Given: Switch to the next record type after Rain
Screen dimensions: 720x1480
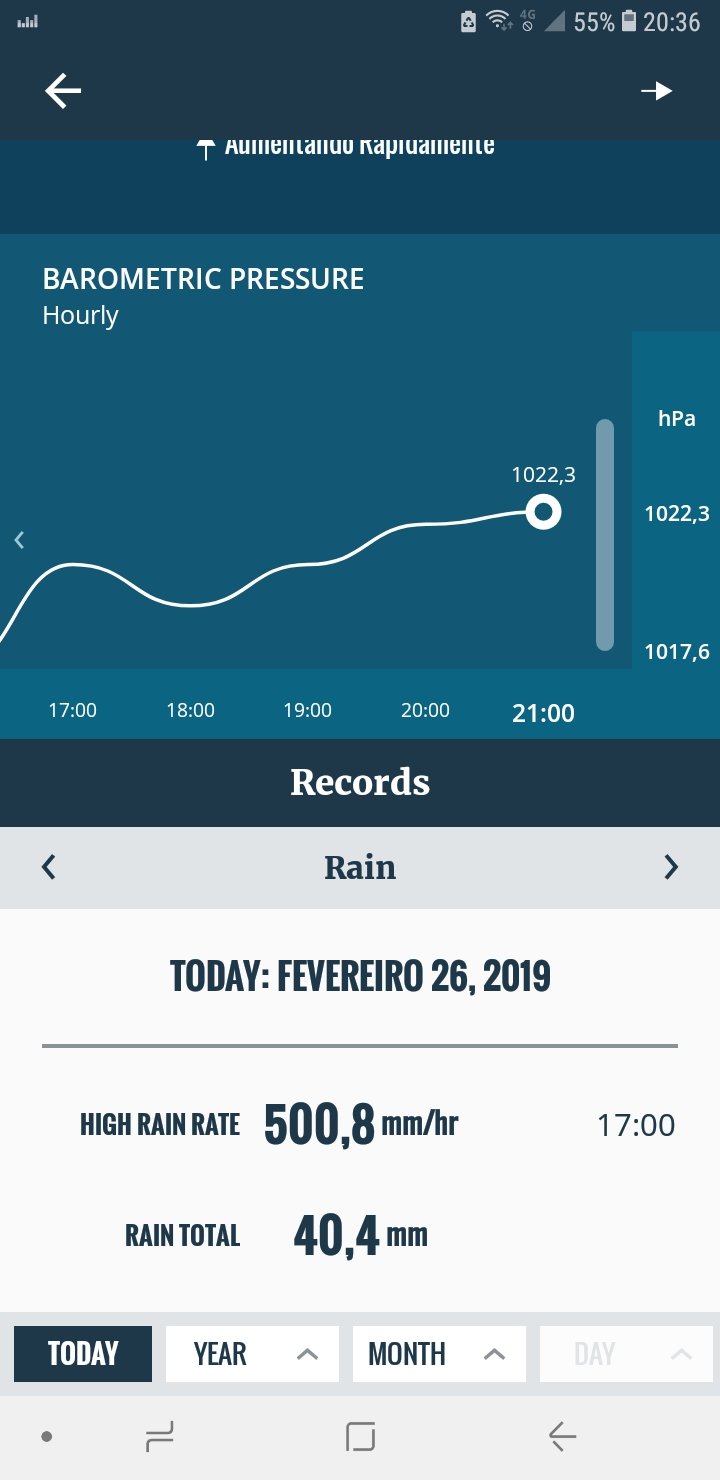Looking at the screenshot, I should click(x=671, y=867).
